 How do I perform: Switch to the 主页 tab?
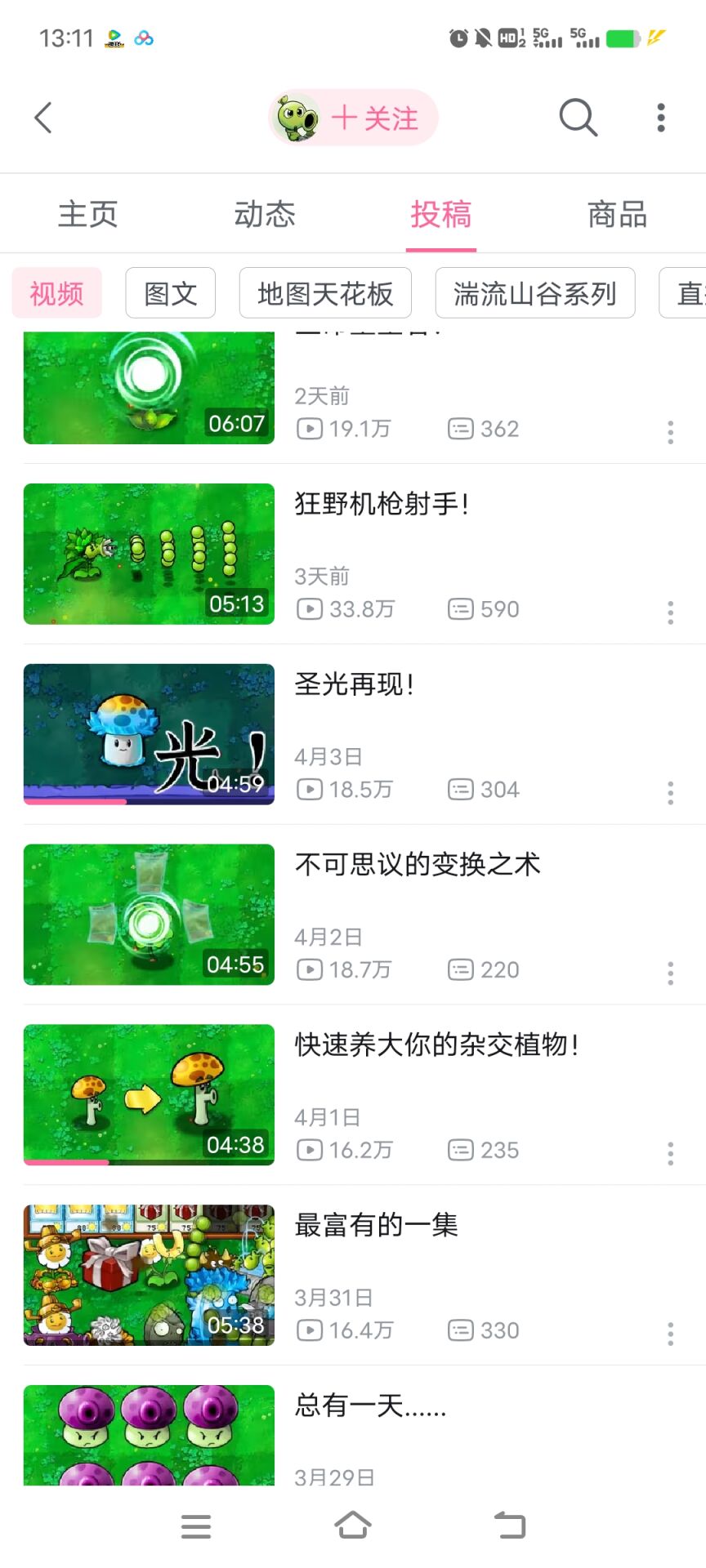tap(88, 215)
